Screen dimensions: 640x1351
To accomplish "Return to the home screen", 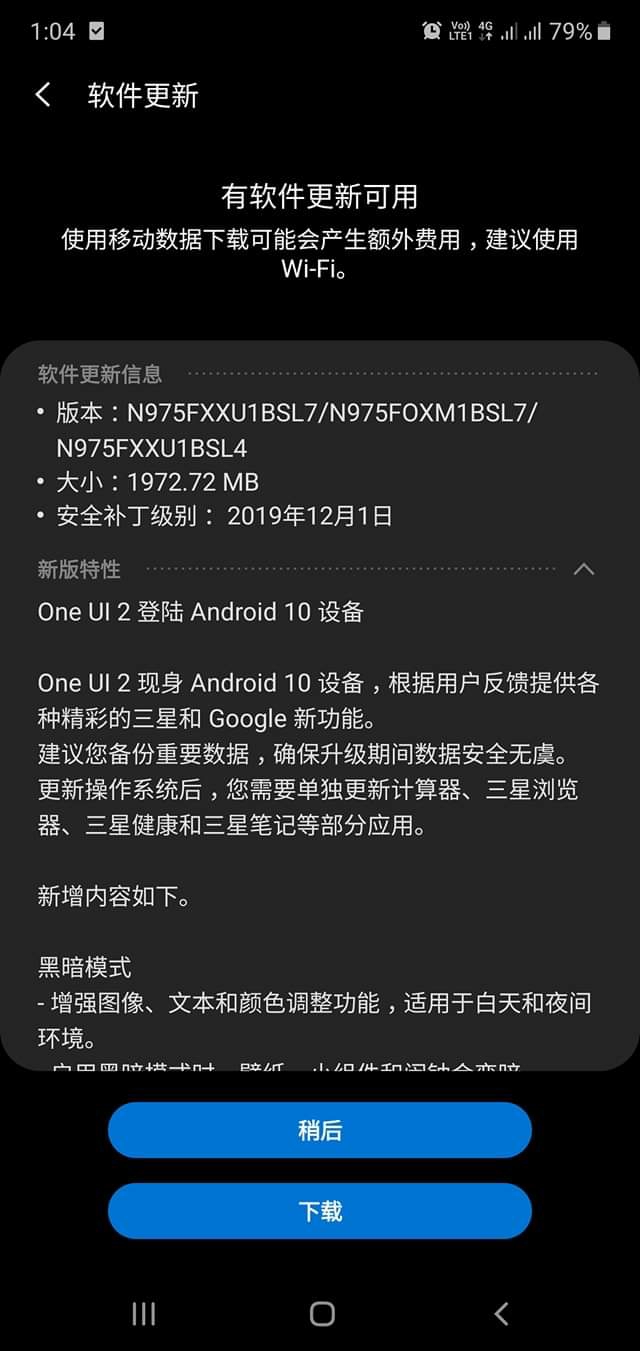I will [321, 1313].
